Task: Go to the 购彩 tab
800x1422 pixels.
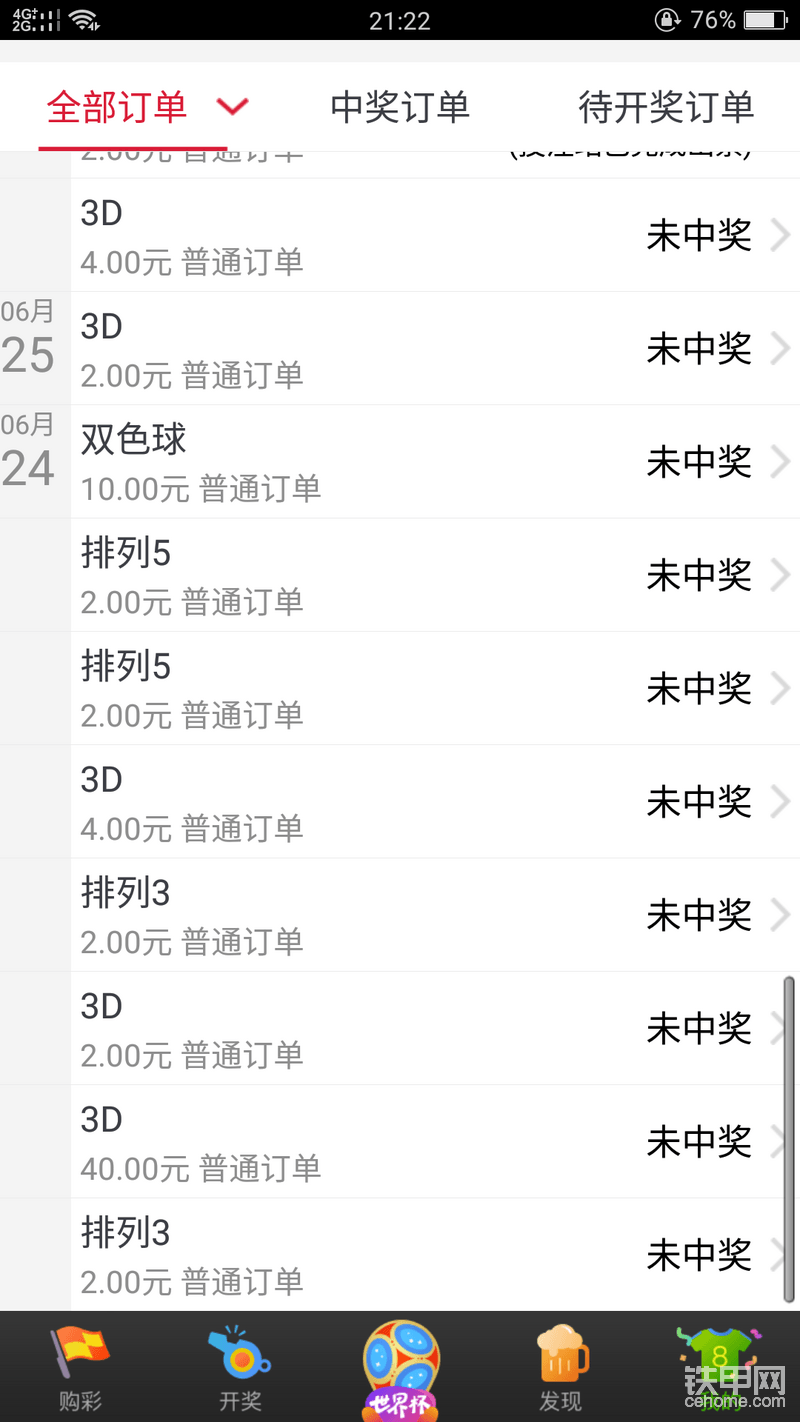Action: 80,1368
